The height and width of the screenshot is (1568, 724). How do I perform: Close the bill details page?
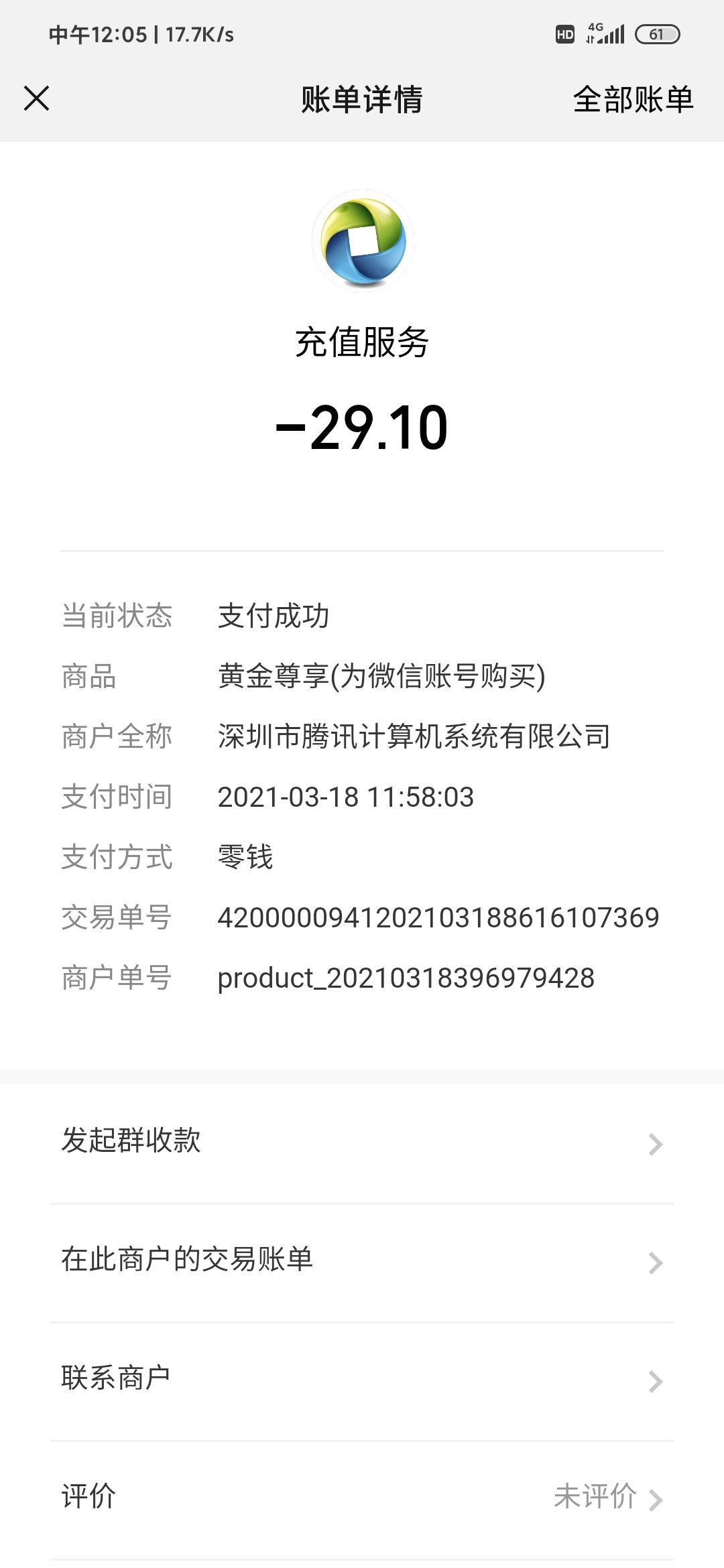pos(37,99)
